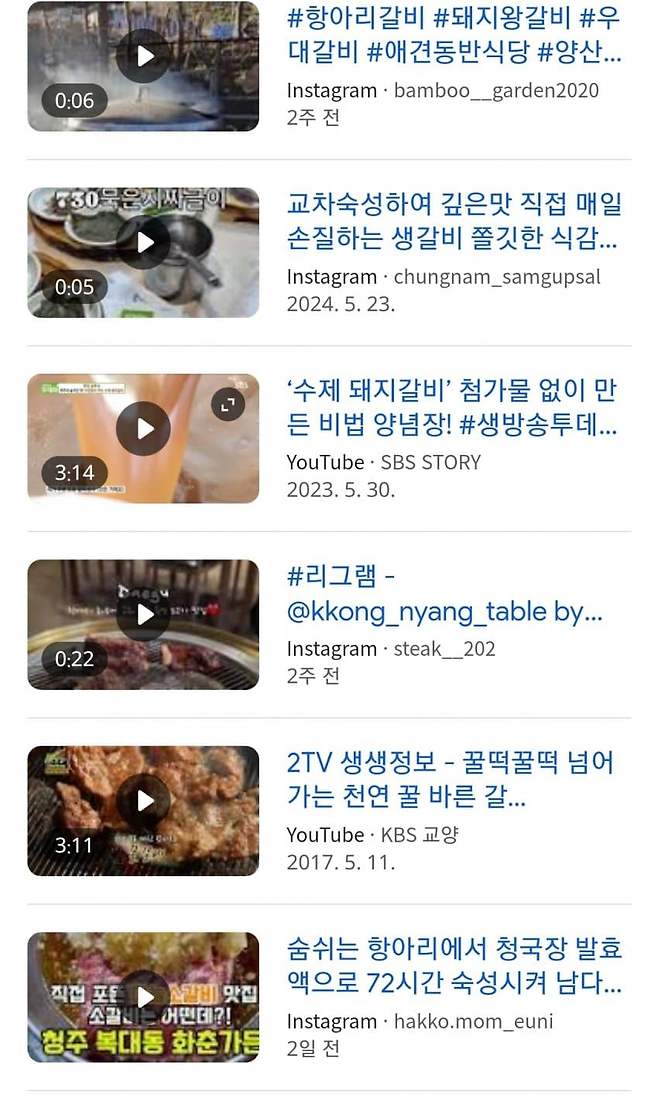Viewport: 658px width, 1096px height.
Task: Play the 0:06 bamboo__garden2020 video thumbnail
Action: point(144,56)
